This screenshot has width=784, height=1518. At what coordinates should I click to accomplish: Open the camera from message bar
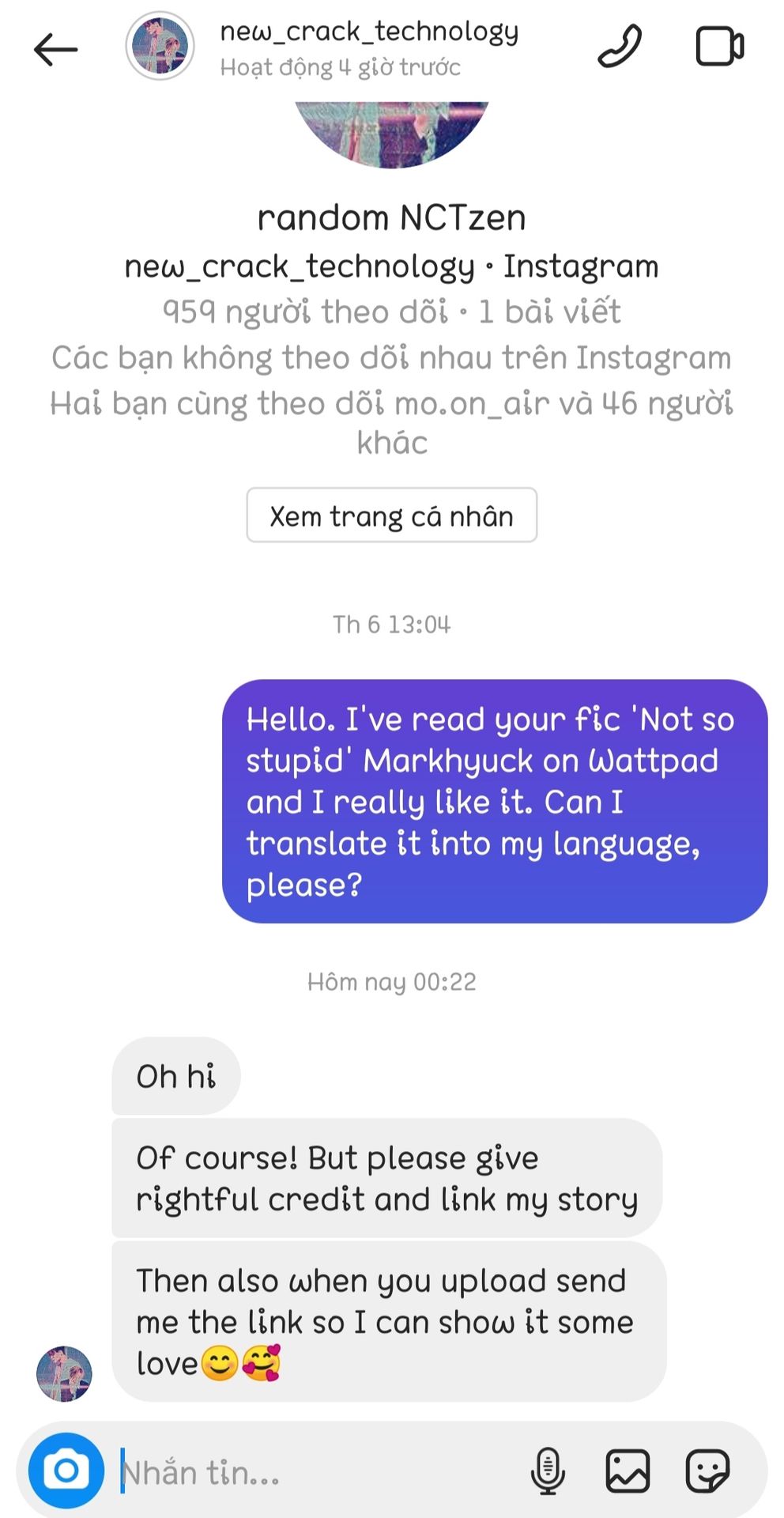pos(66,1471)
